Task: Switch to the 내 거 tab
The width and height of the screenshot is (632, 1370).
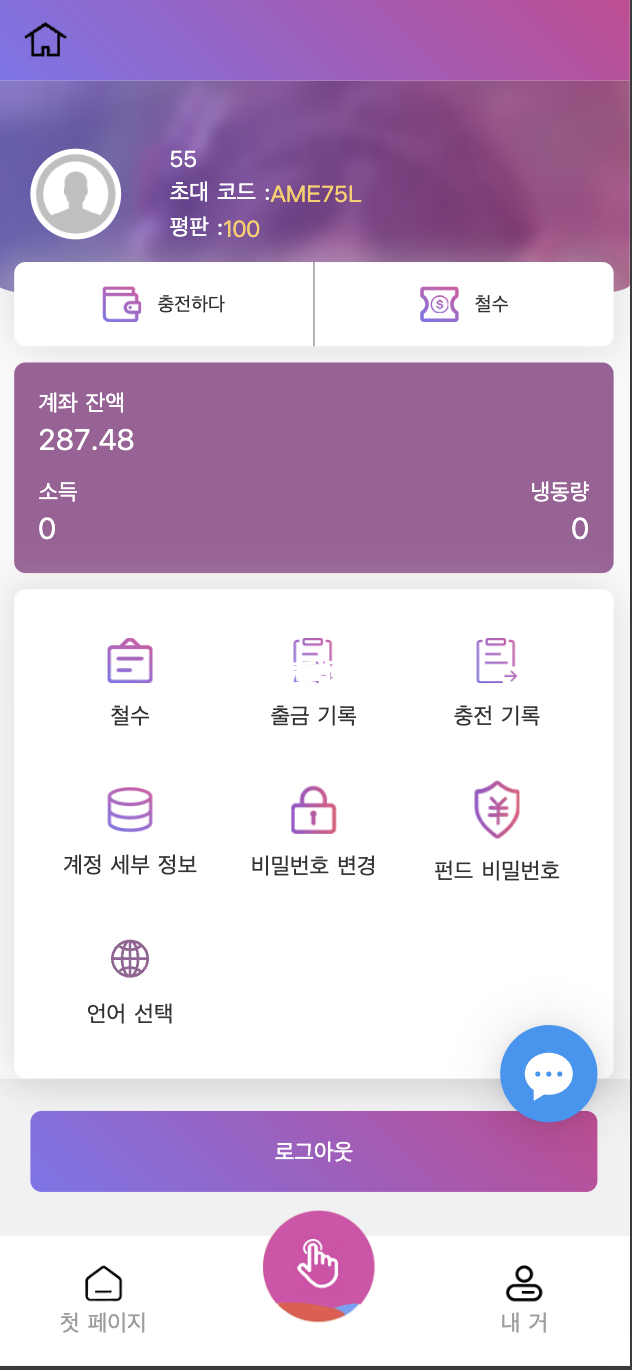Action: tap(524, 1299)
